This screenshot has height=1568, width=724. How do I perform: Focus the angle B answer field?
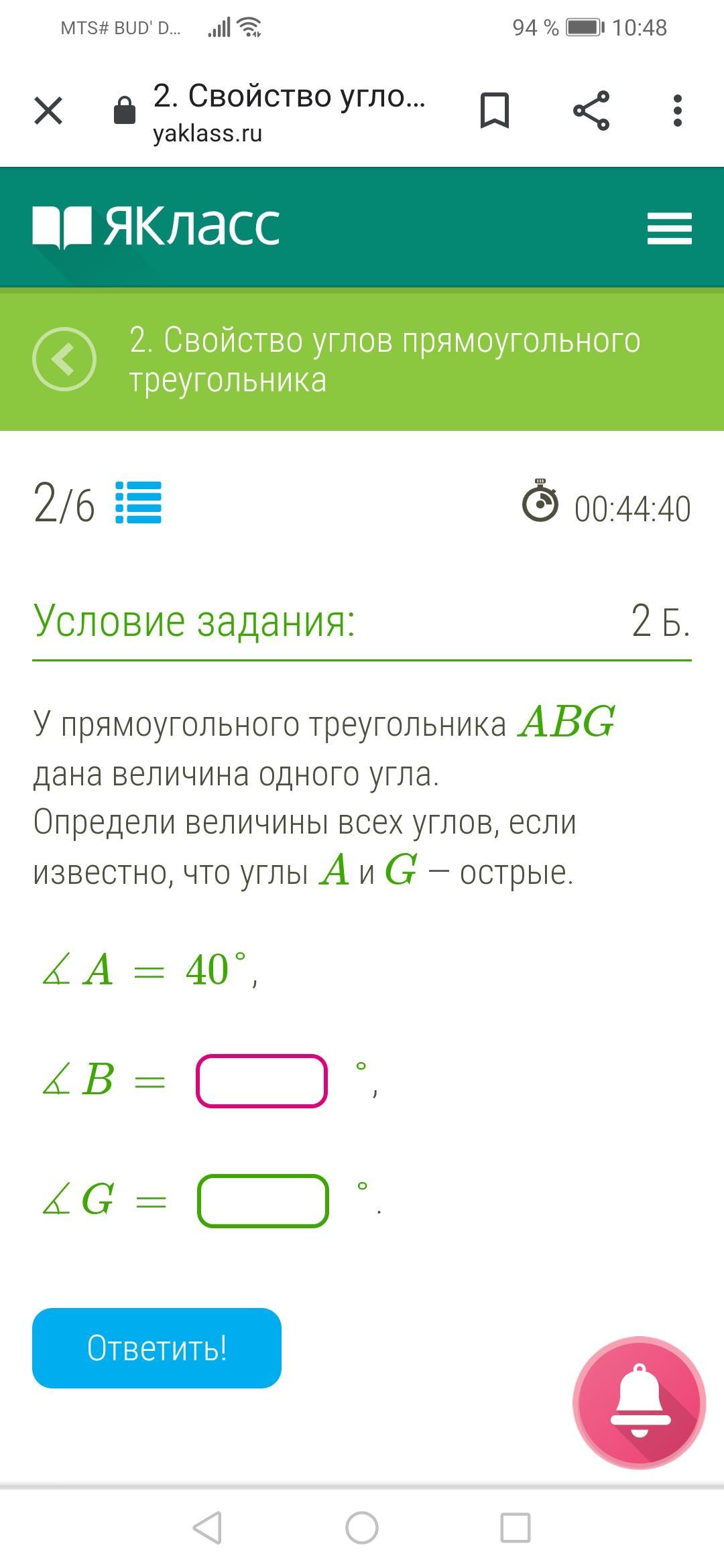coord(261,1081)
